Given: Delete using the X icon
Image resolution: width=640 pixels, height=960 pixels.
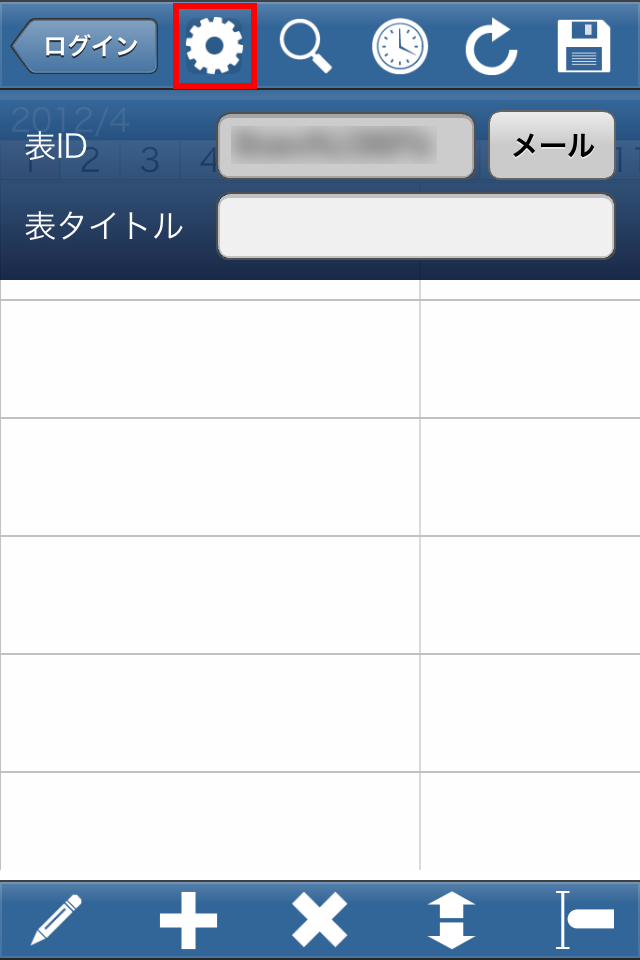Looking at the screenshot, I should click(319, 920).
